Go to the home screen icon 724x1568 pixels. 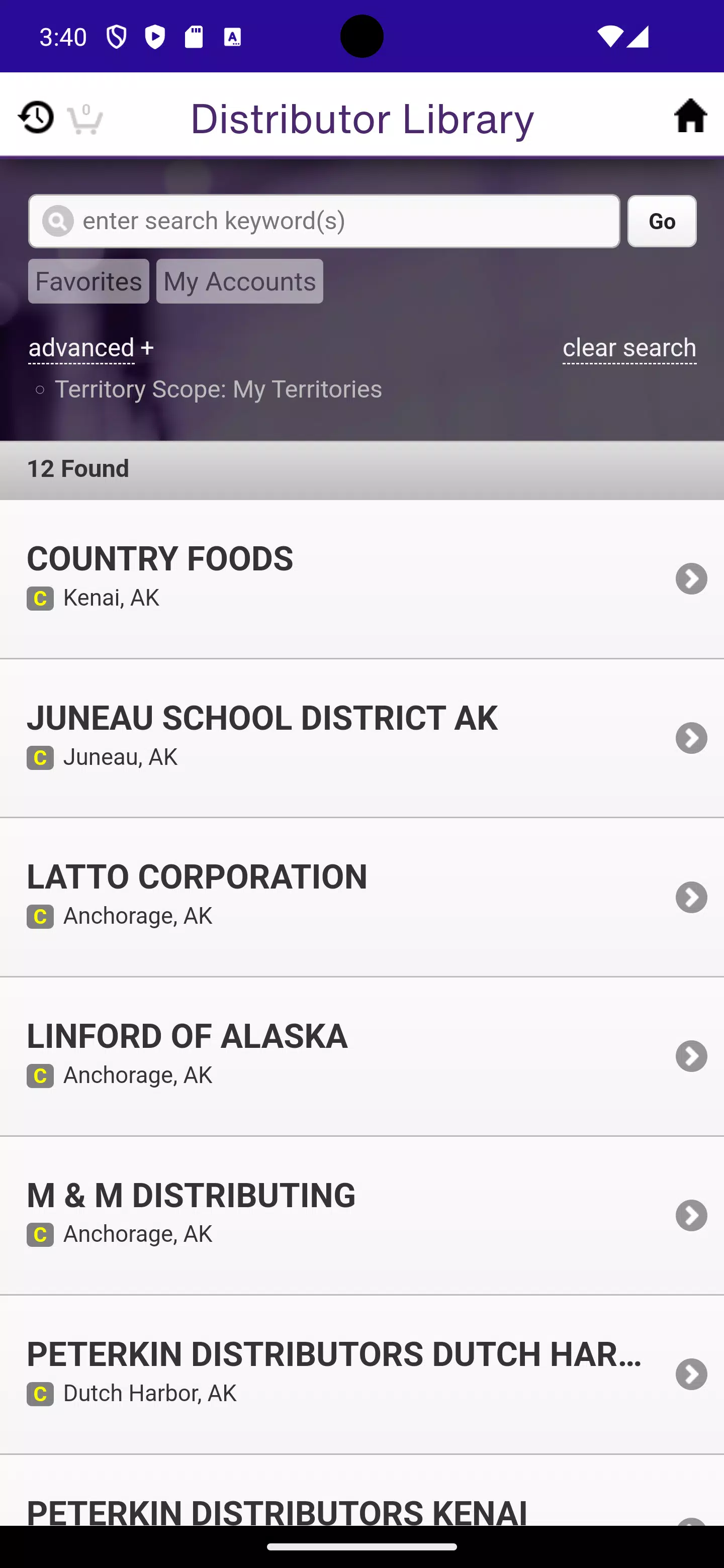click(x=690, y=116)
